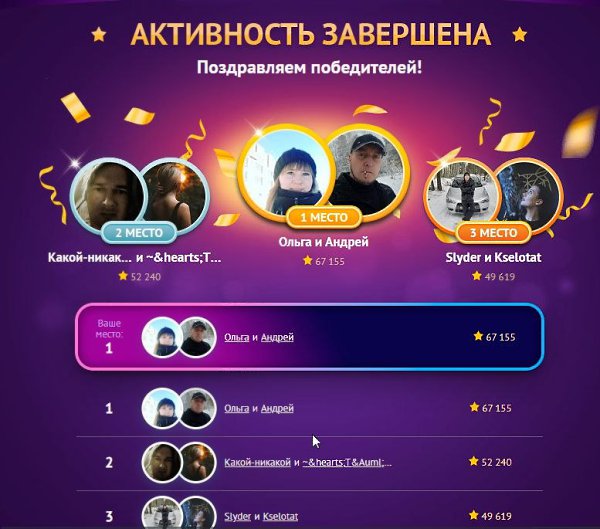Open the Slyder link in the third-place row
Screen dimensions: 600x529
click(237, 516)
